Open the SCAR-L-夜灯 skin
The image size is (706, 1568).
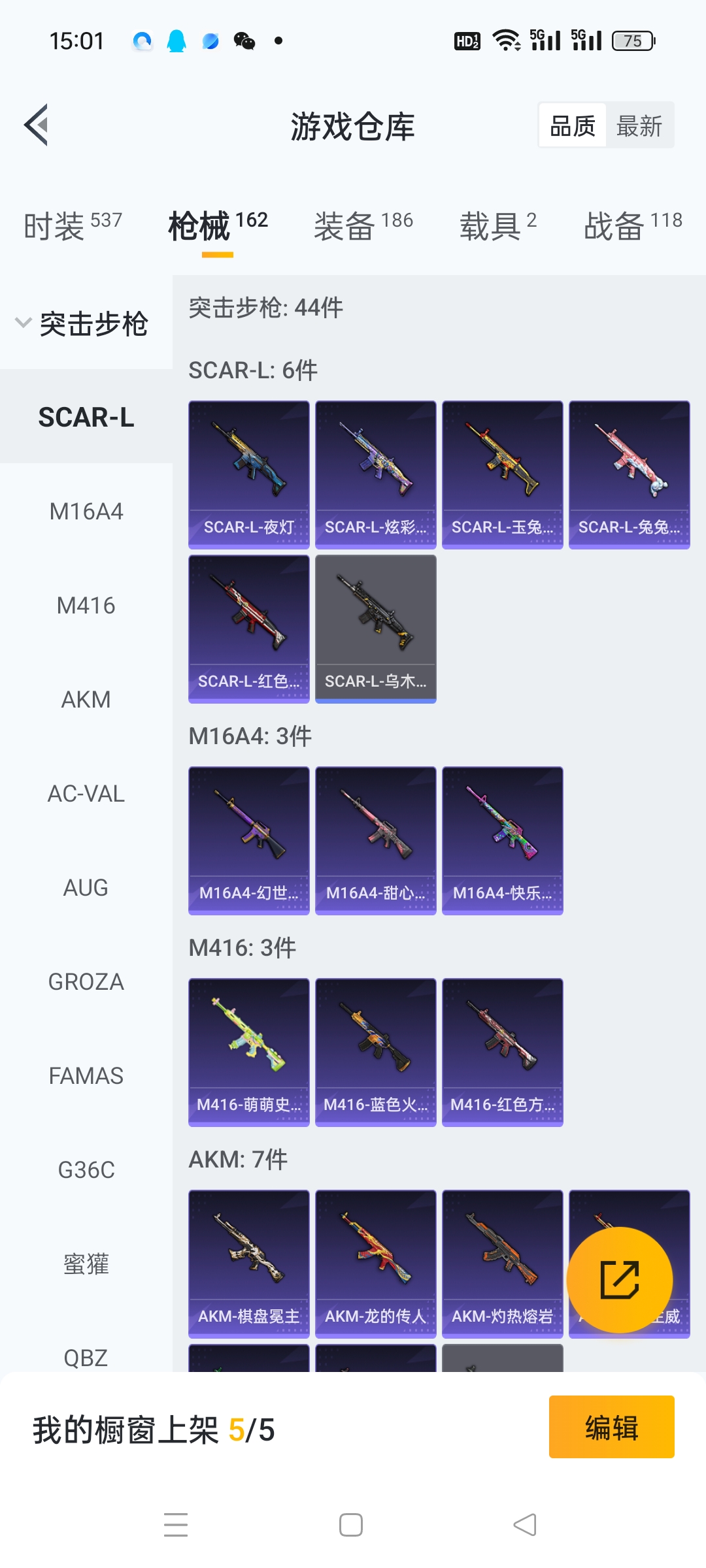pos(249,474)
